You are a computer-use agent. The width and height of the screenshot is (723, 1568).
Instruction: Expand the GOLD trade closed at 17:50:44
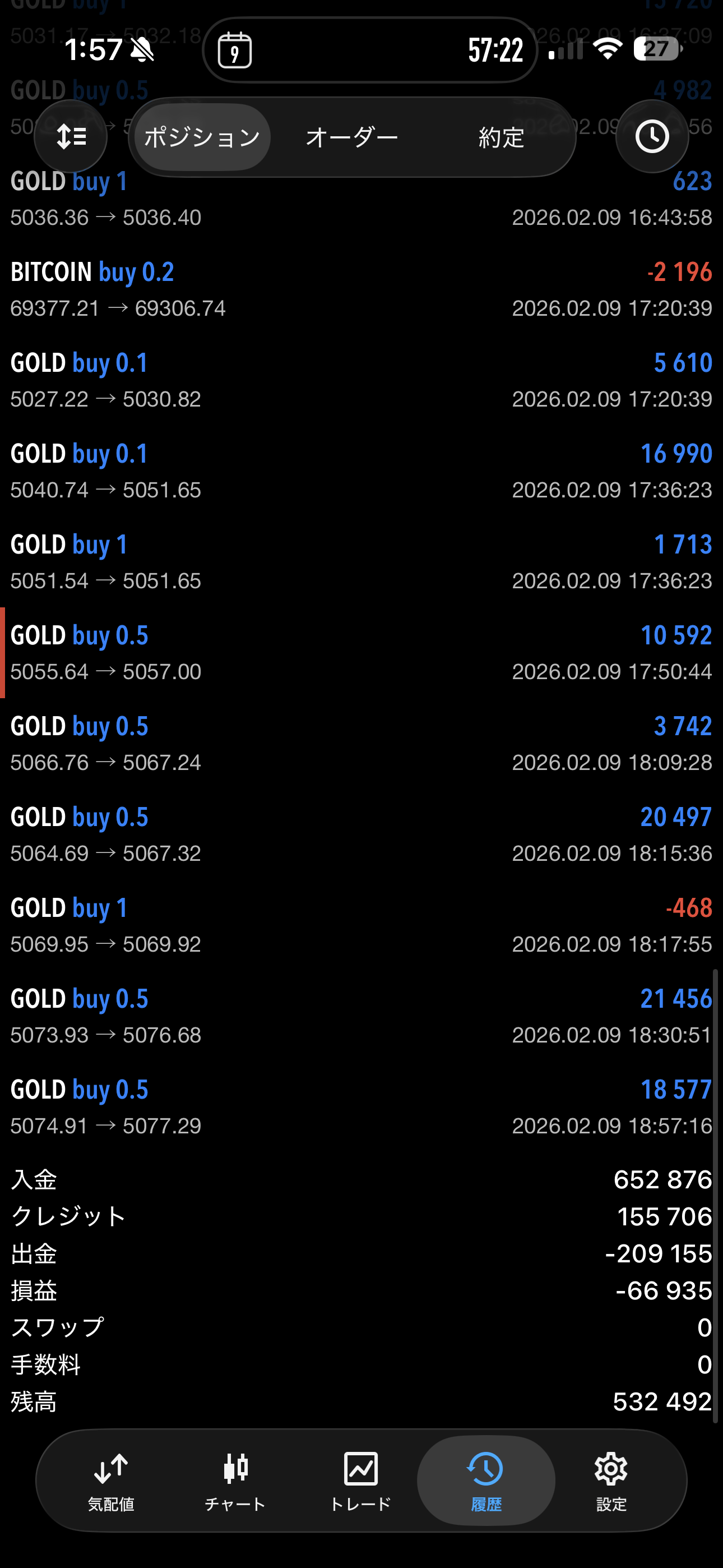point(361,653)
